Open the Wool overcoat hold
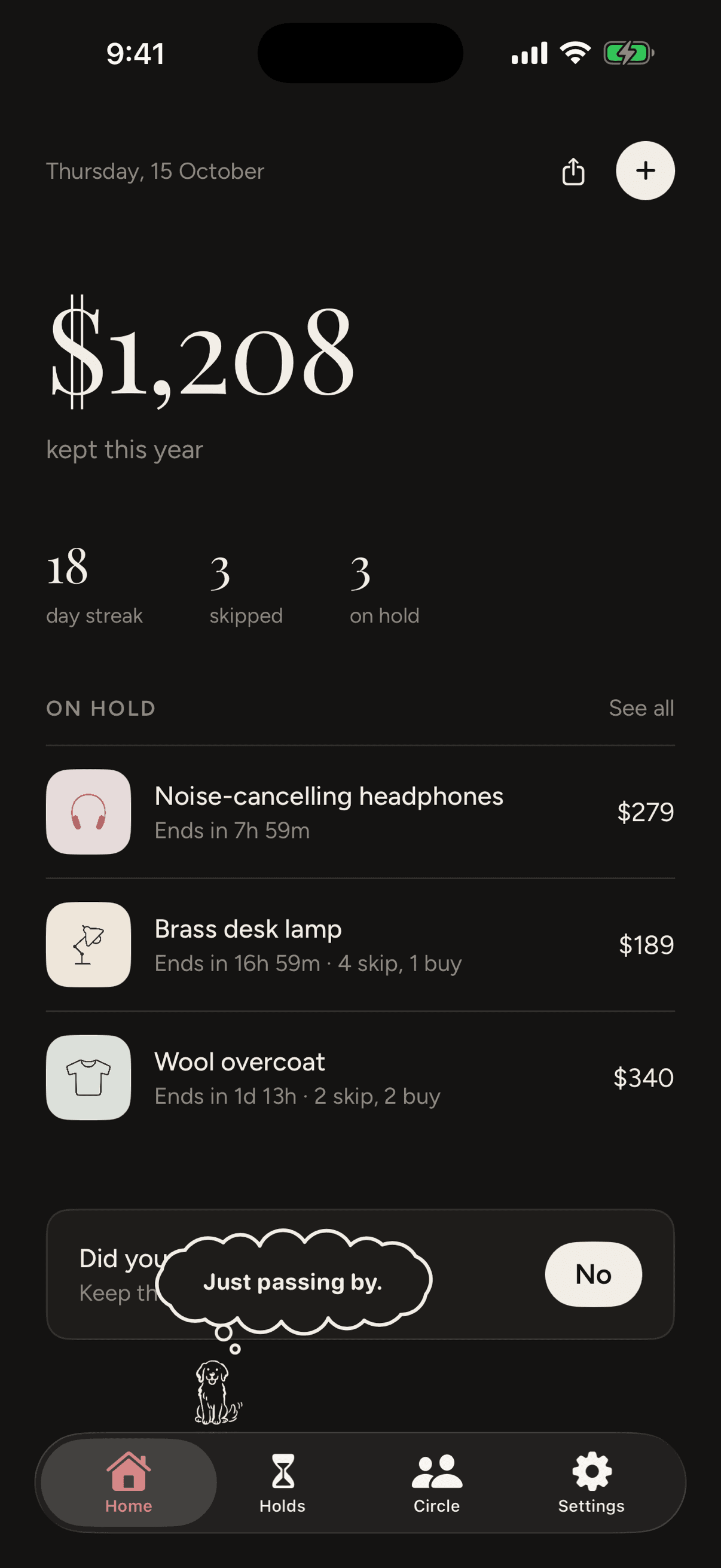Viewport: 721px width, 1568px height. (360, 1078)
